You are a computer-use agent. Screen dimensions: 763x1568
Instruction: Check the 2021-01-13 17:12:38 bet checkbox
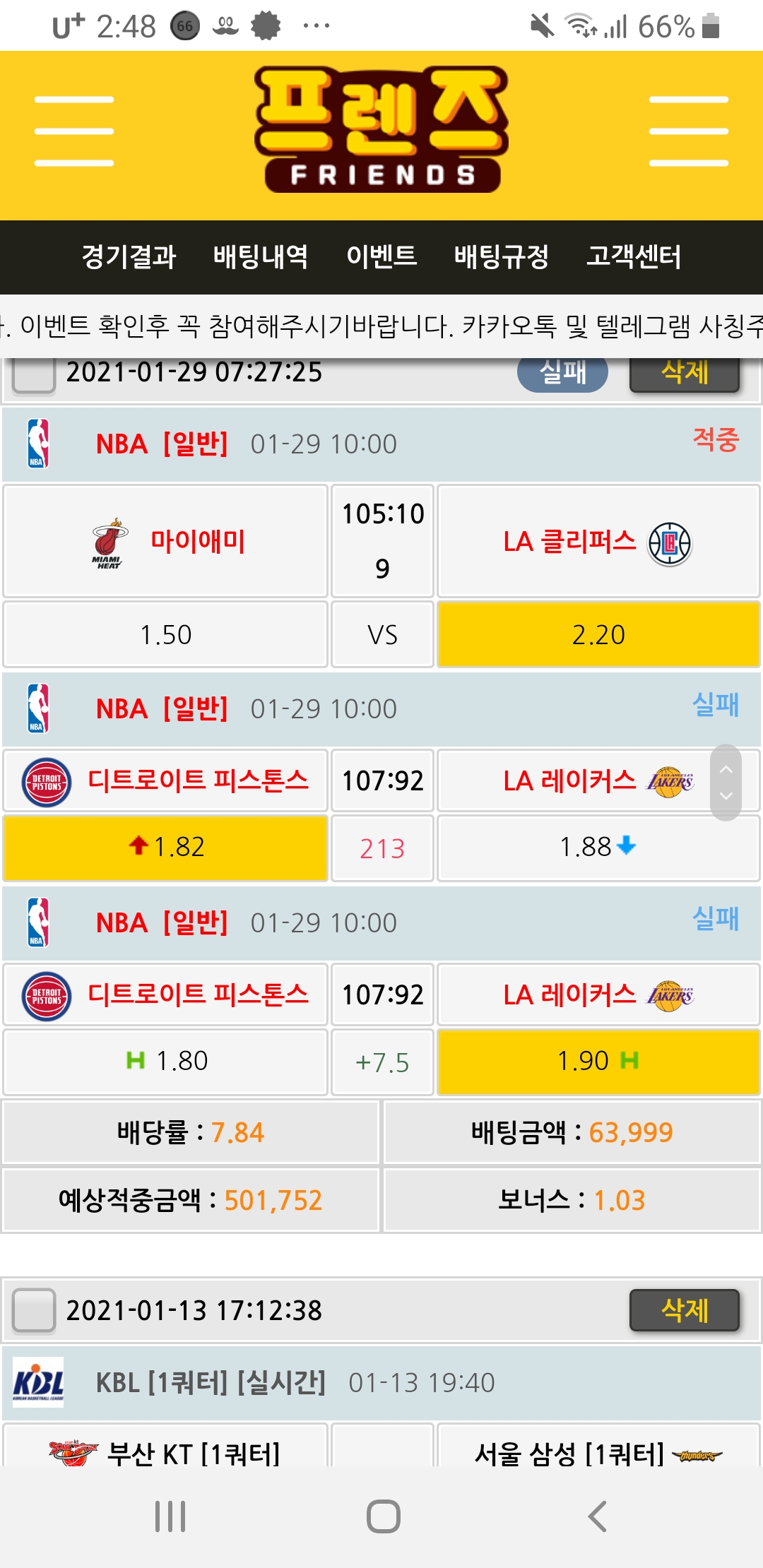[x=34, y=1310]
